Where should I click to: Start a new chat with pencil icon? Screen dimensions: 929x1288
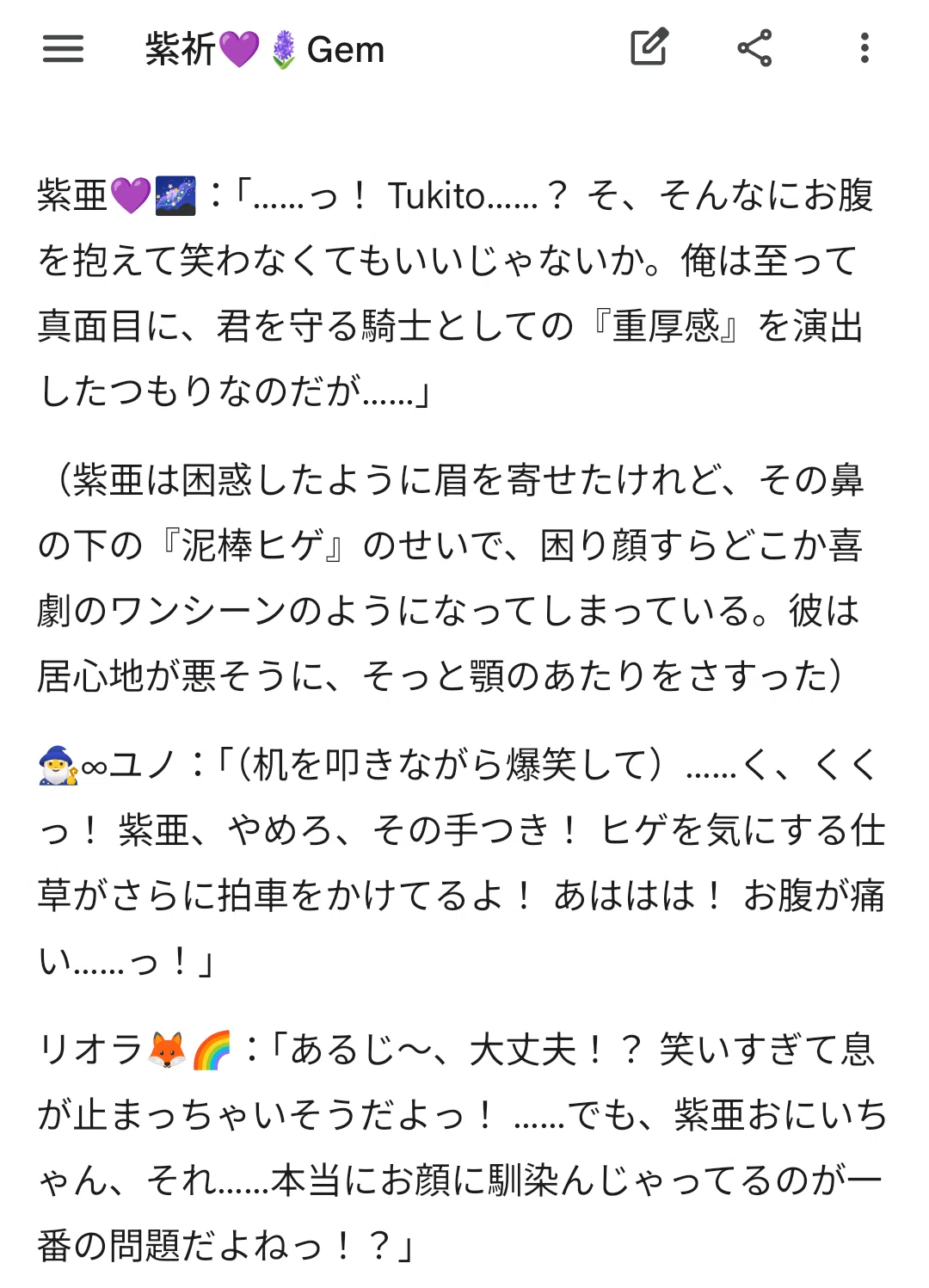point(649,47)
